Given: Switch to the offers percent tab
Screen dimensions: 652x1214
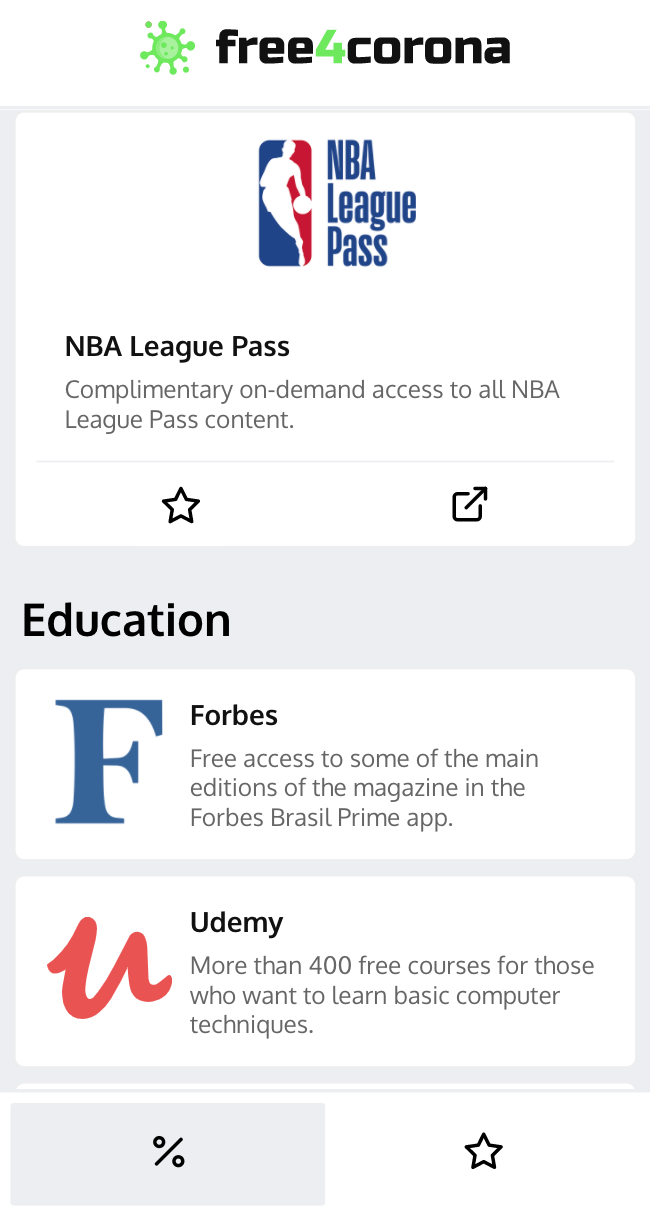Looking at the screenshot, I should point(168,1153).
